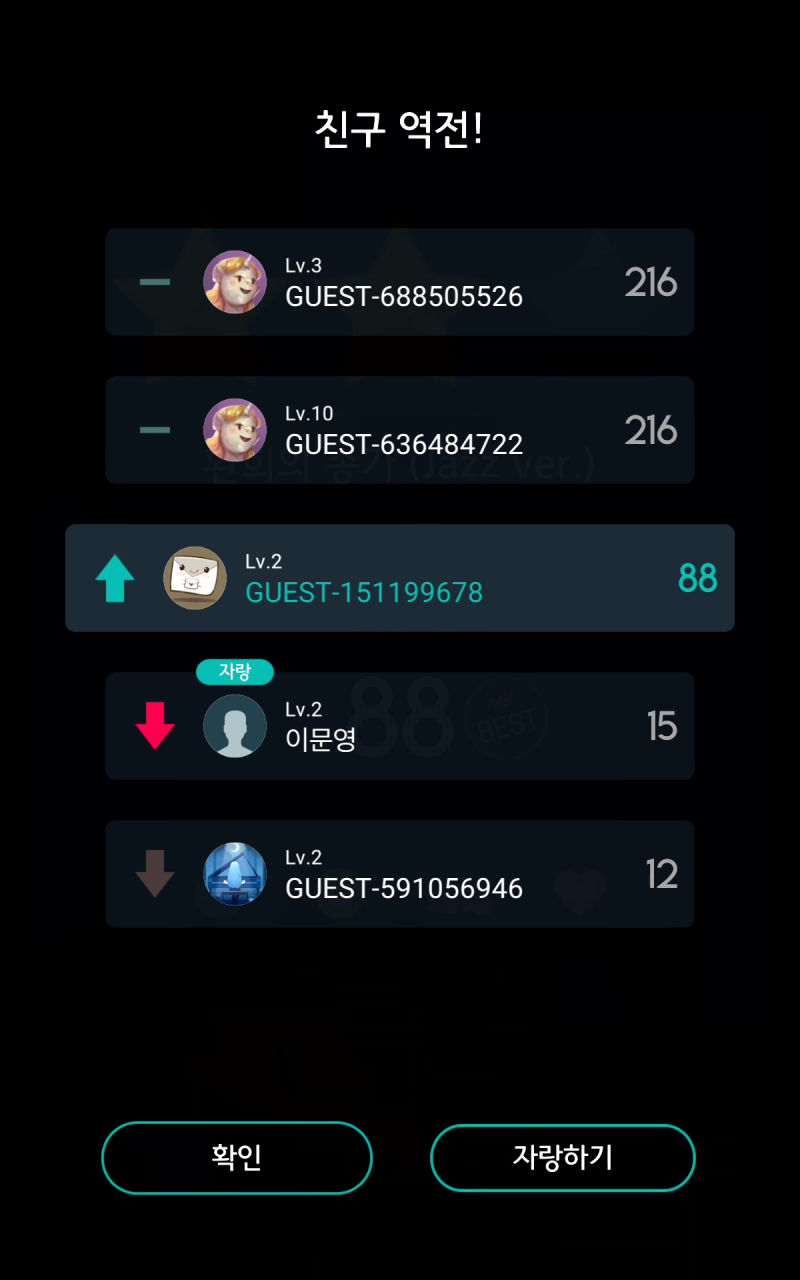Open 이문영's ranking row
The image size is (800, 1280).
pyautogui.click(x=400, y=728)
